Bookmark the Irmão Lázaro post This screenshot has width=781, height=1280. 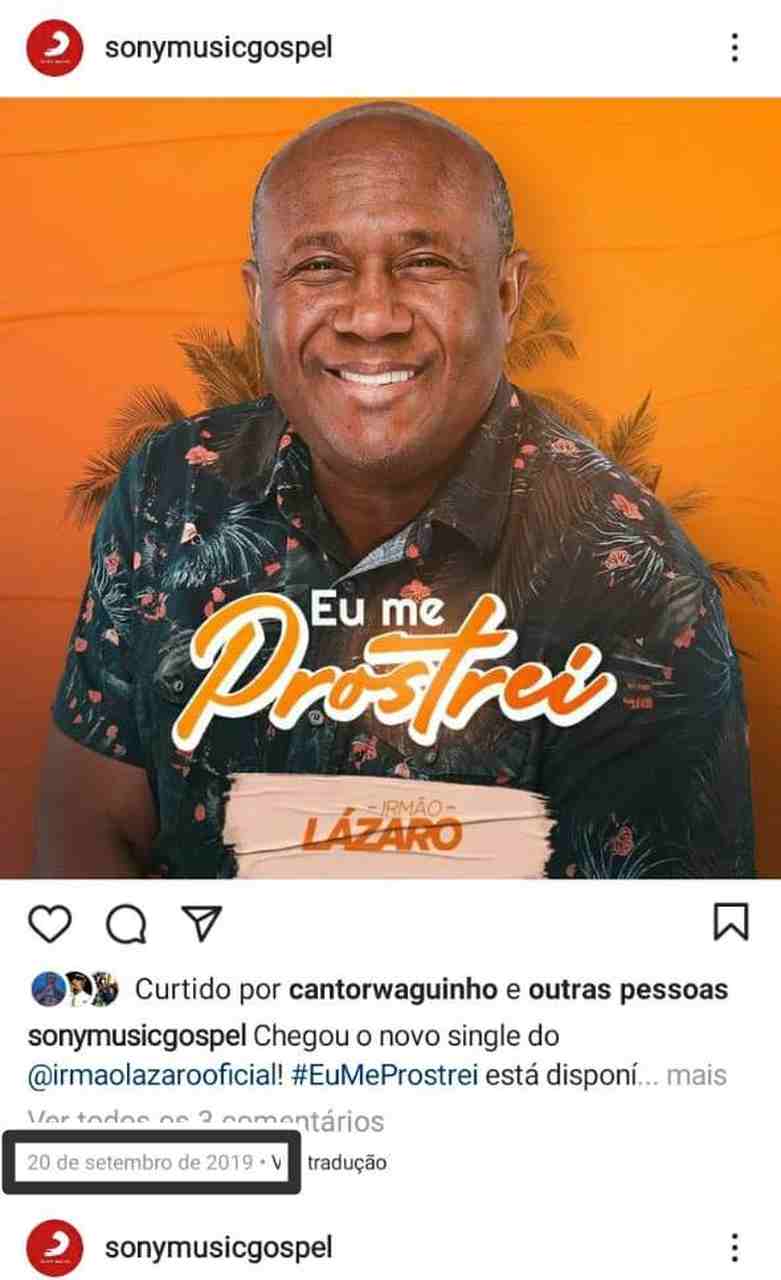pos(731,923)
